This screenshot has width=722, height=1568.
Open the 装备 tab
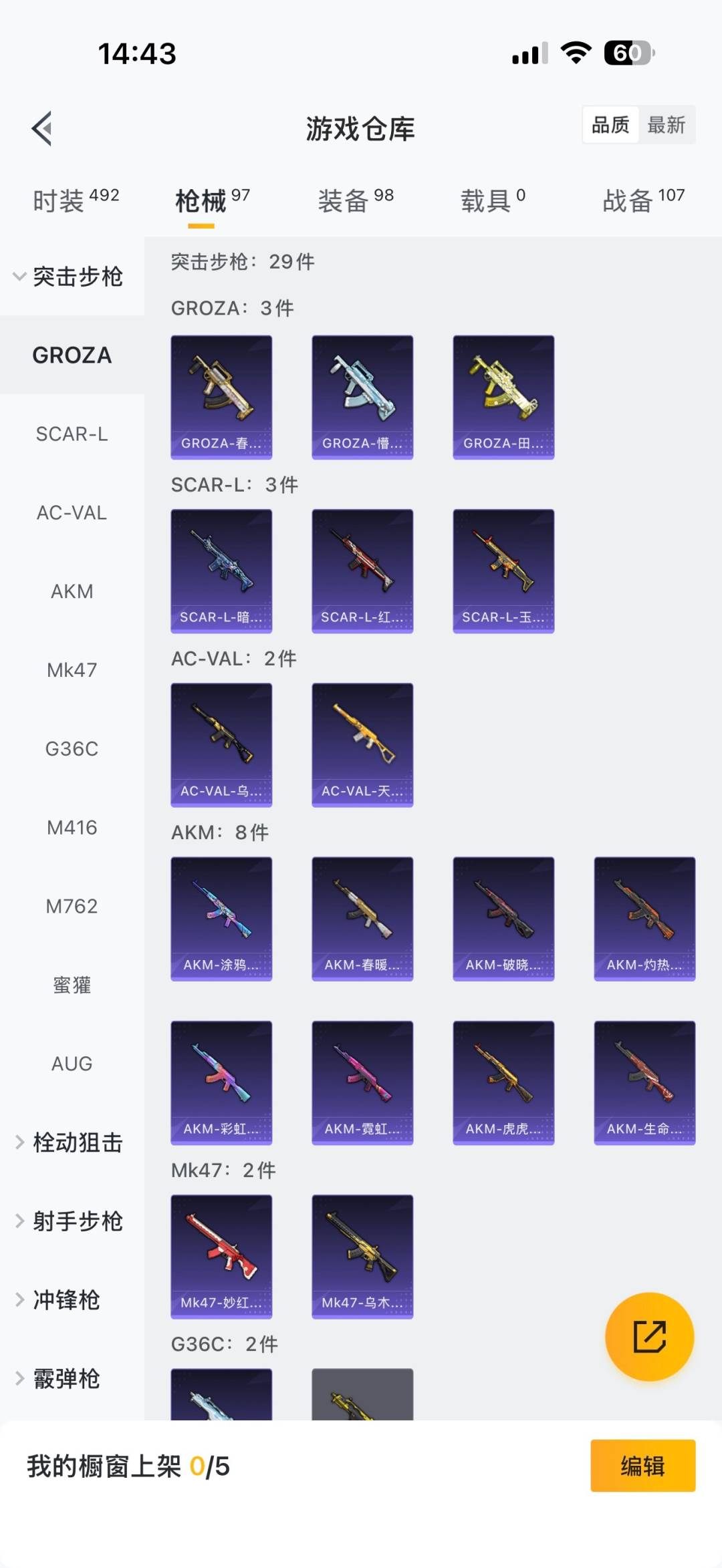(x=355, y=200)
